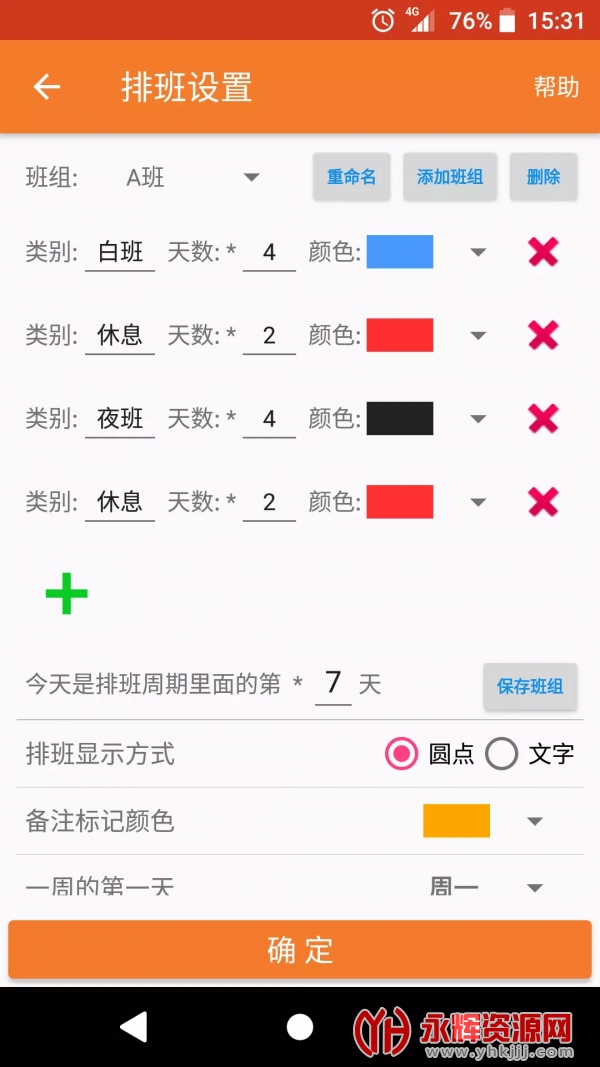Tap the 重命名 button
Image resolution: width=600 pixels, height=1067 pixels.
tap(351, 177)
